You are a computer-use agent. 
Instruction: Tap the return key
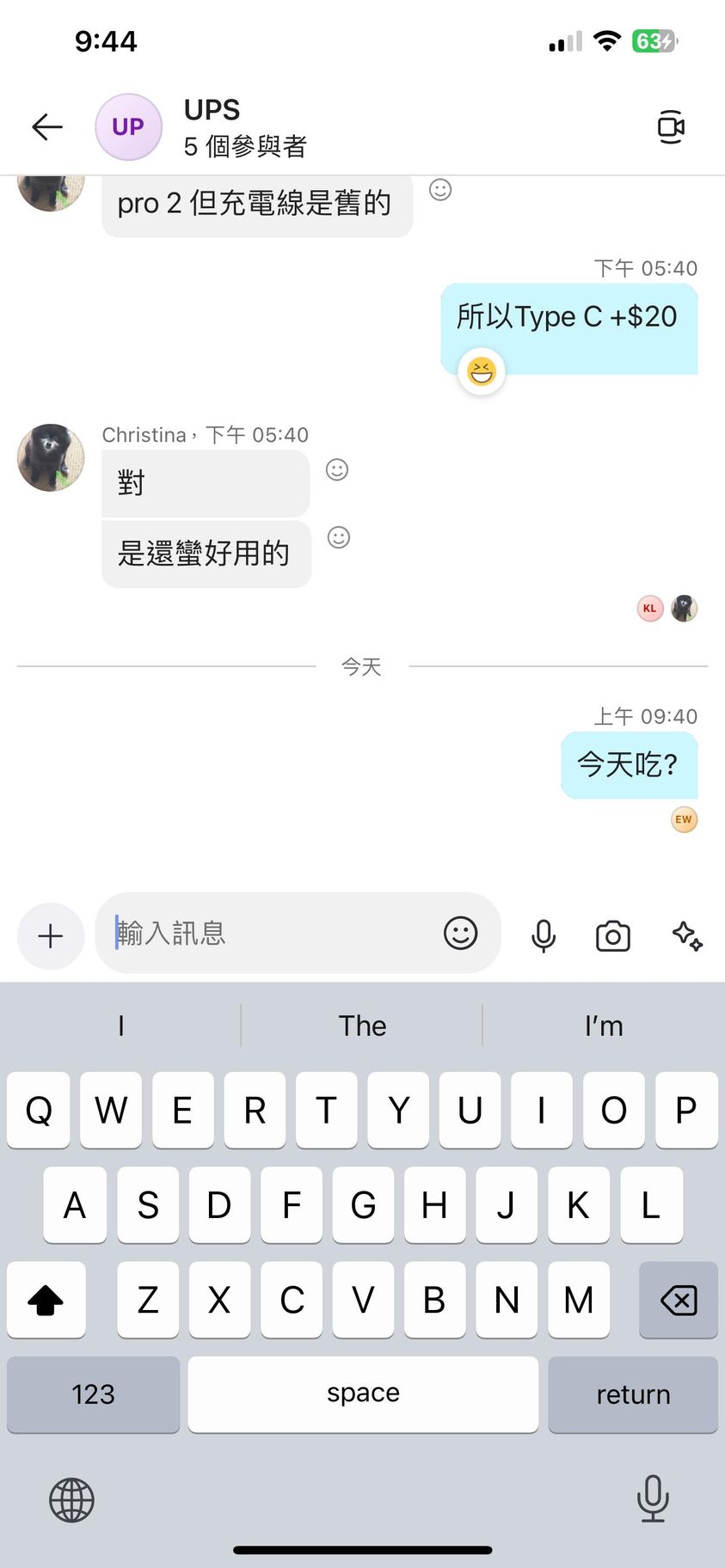(633, 1393)
